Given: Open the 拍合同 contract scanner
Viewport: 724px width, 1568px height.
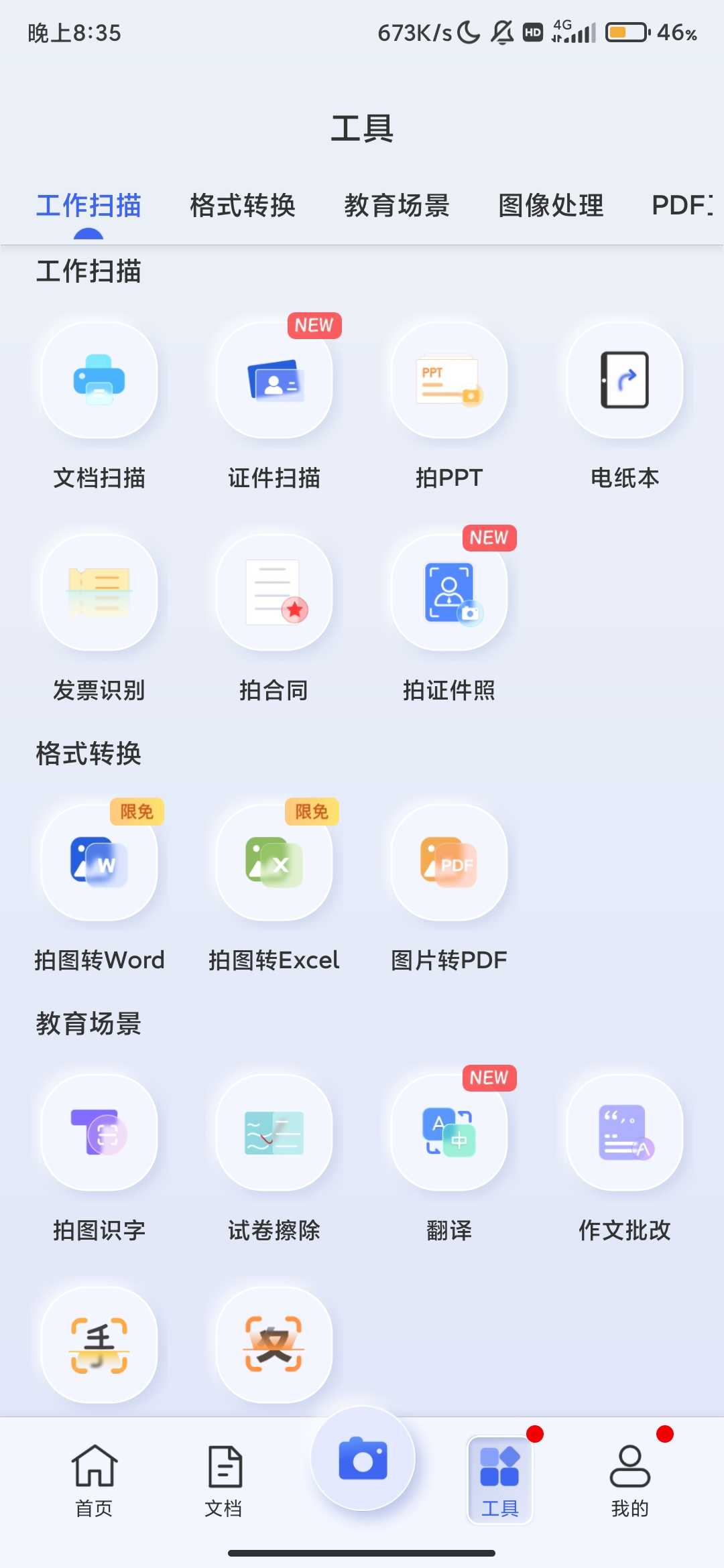Looking at the screenshot, I should click(274, 593).
